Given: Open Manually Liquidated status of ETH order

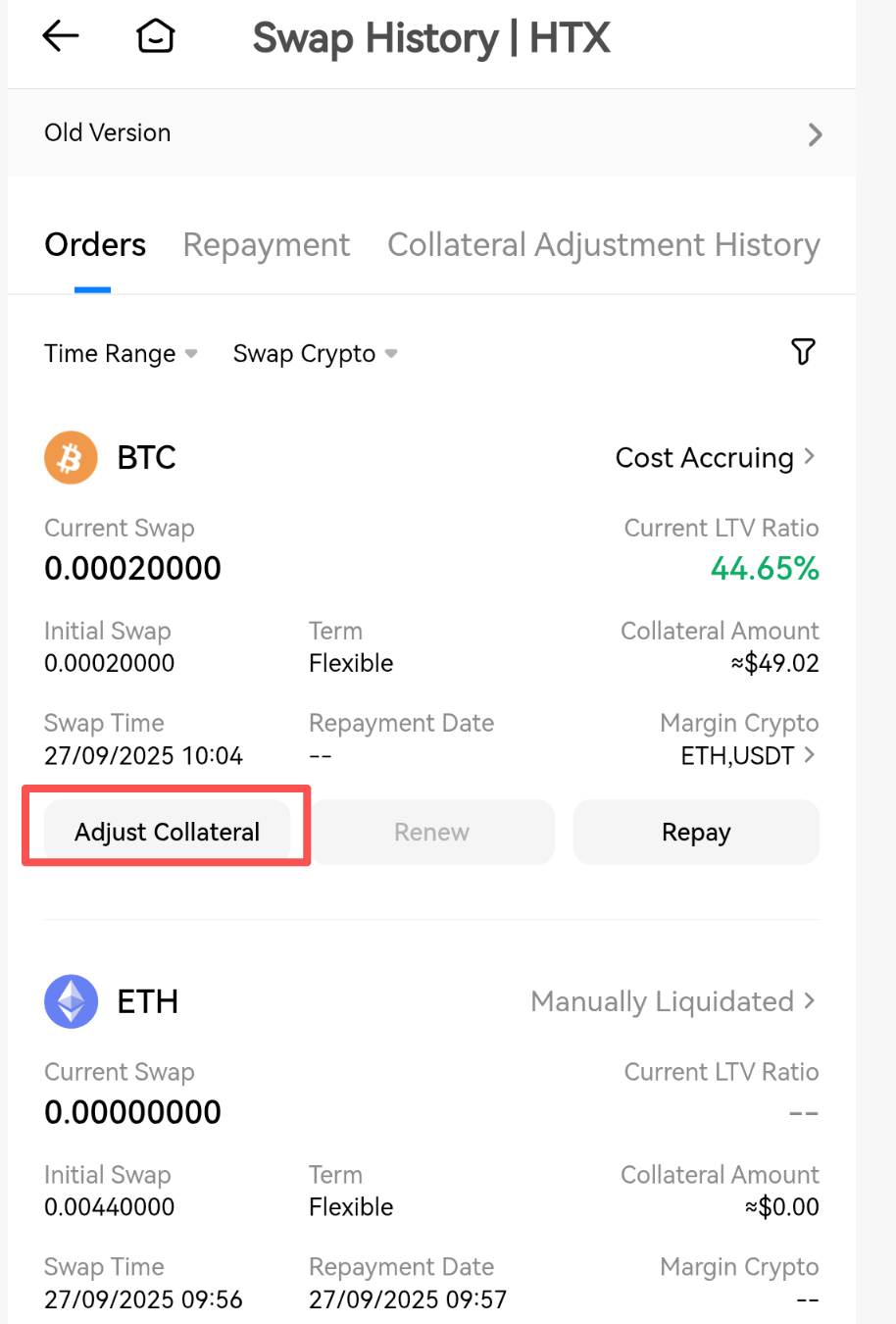Looking at the screenshot, I should point(672,1001).
